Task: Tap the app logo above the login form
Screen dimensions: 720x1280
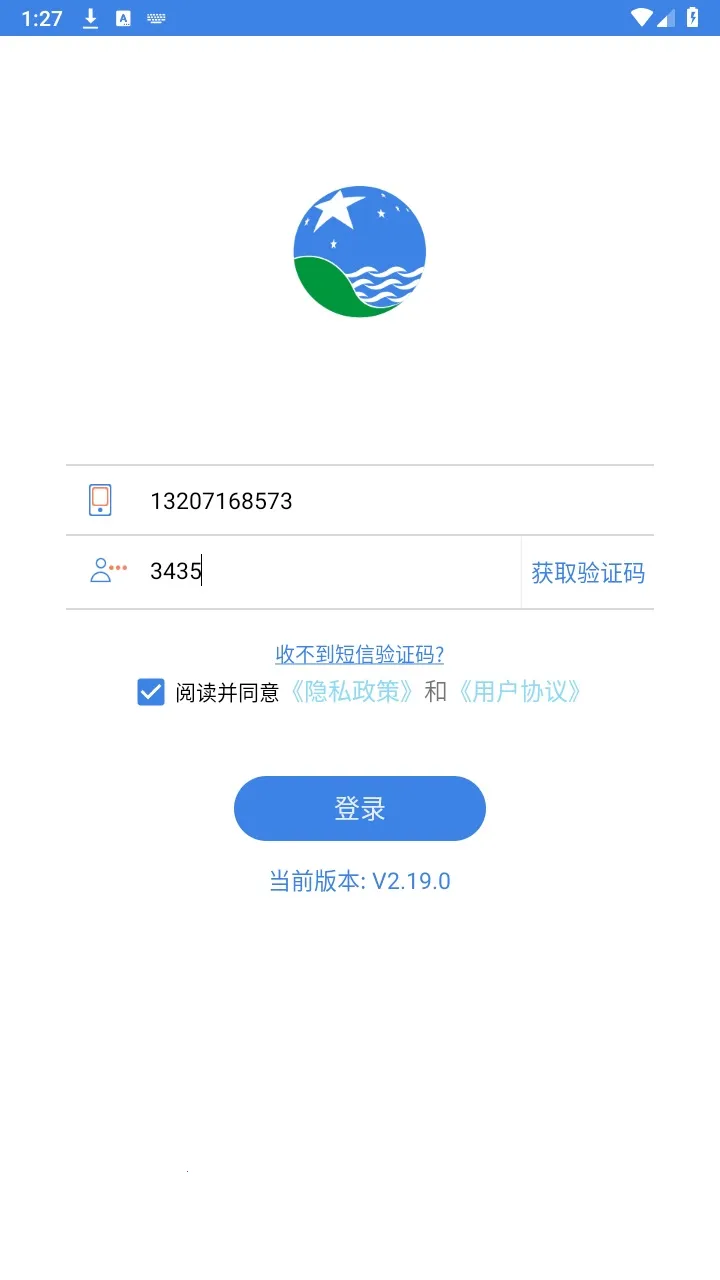Action: pos(359,251)
